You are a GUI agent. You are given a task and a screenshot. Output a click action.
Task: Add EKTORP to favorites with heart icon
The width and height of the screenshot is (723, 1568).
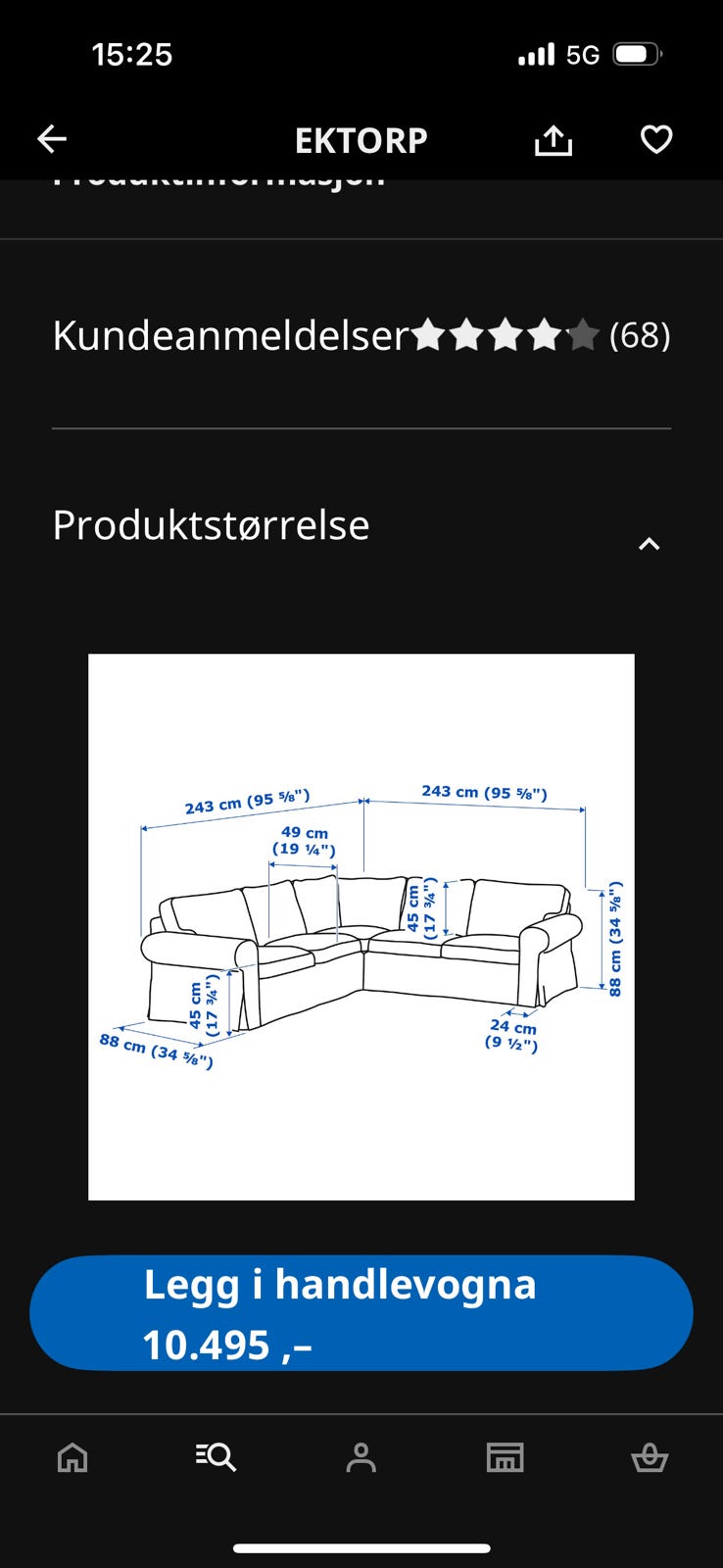(654, 139)
